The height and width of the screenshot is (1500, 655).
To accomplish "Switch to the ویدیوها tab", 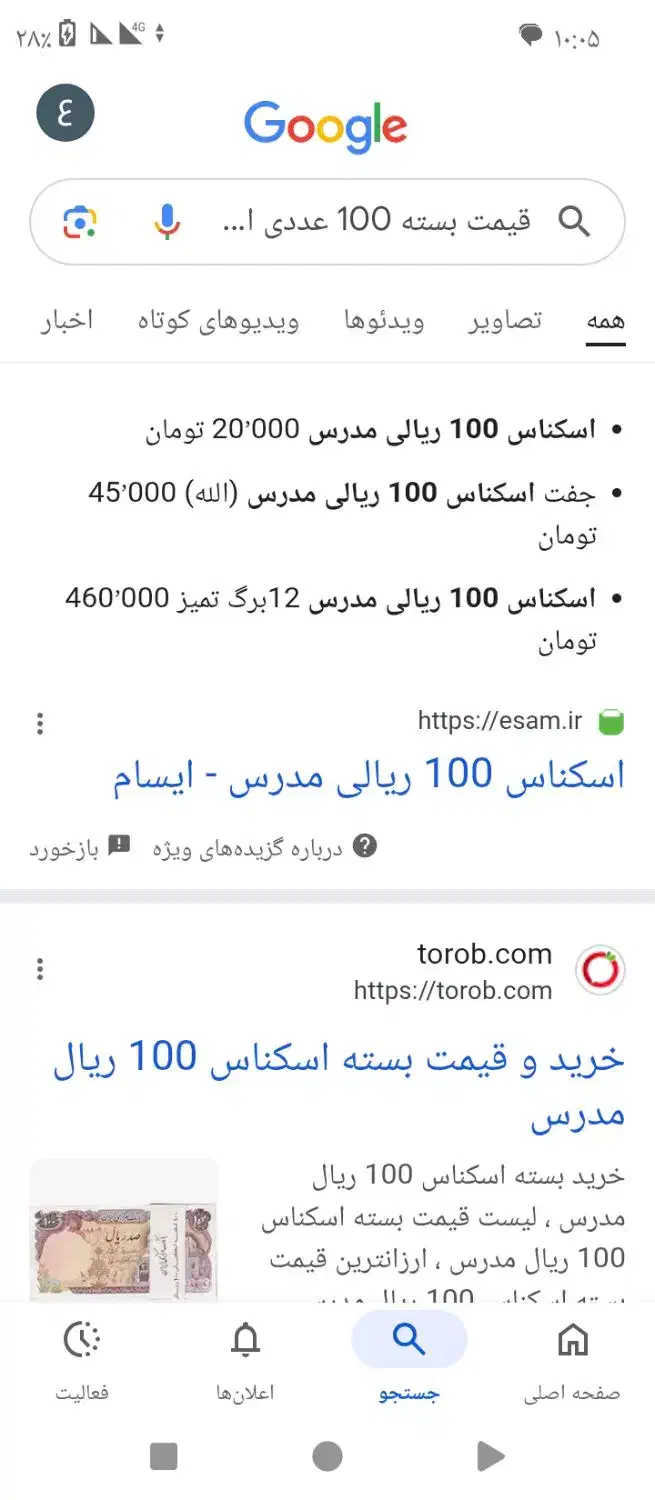I will [x=384, y=320].
